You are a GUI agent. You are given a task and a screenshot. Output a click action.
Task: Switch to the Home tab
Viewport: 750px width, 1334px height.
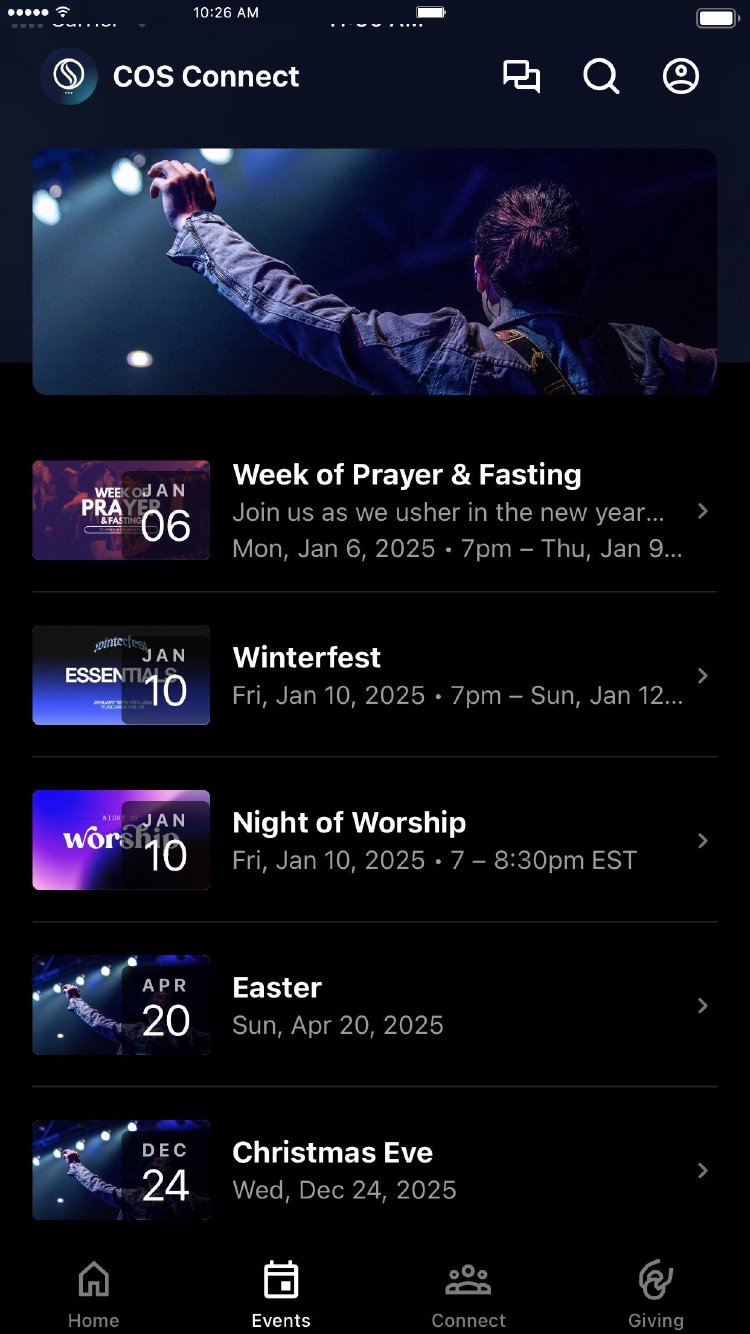[94, 1294]
